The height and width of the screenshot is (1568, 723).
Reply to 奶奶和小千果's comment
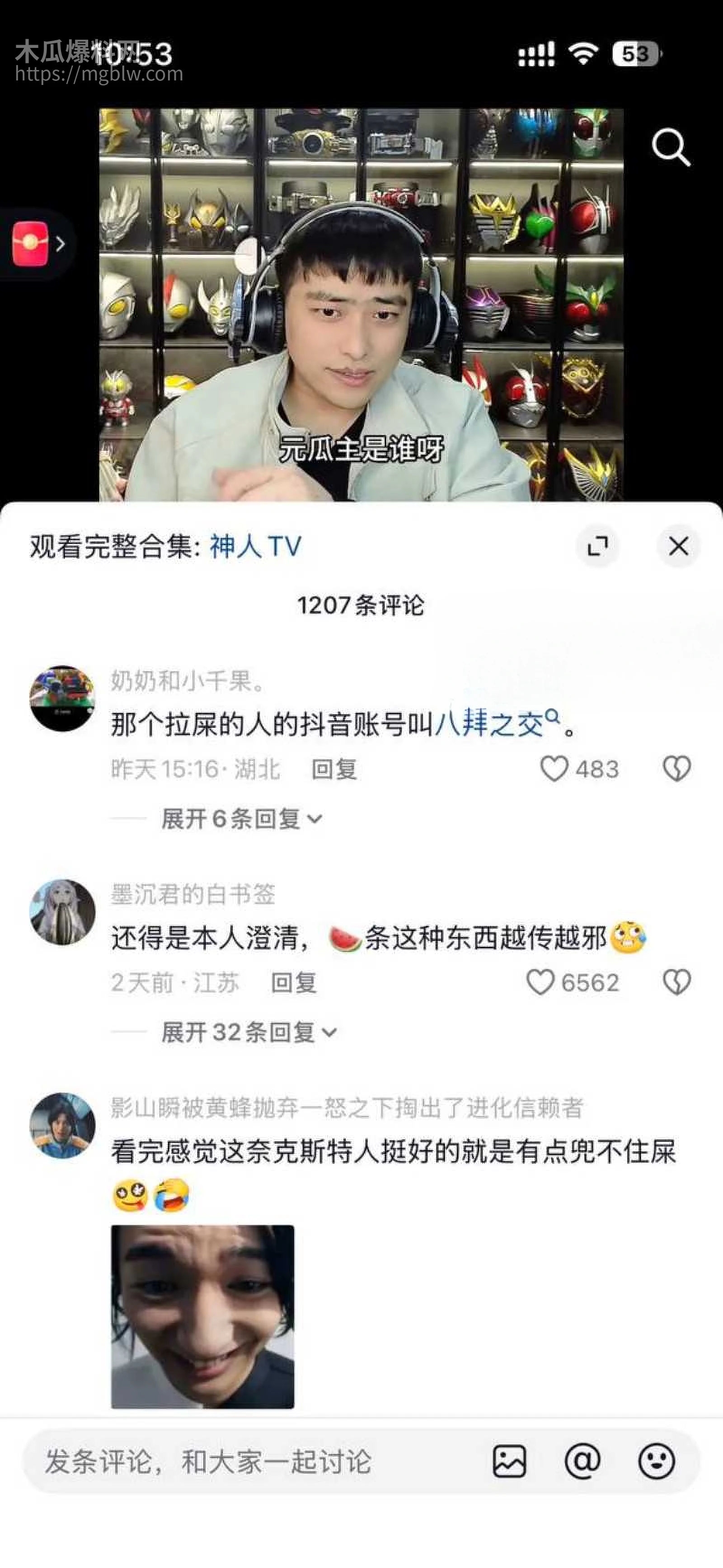coord(334,770)
